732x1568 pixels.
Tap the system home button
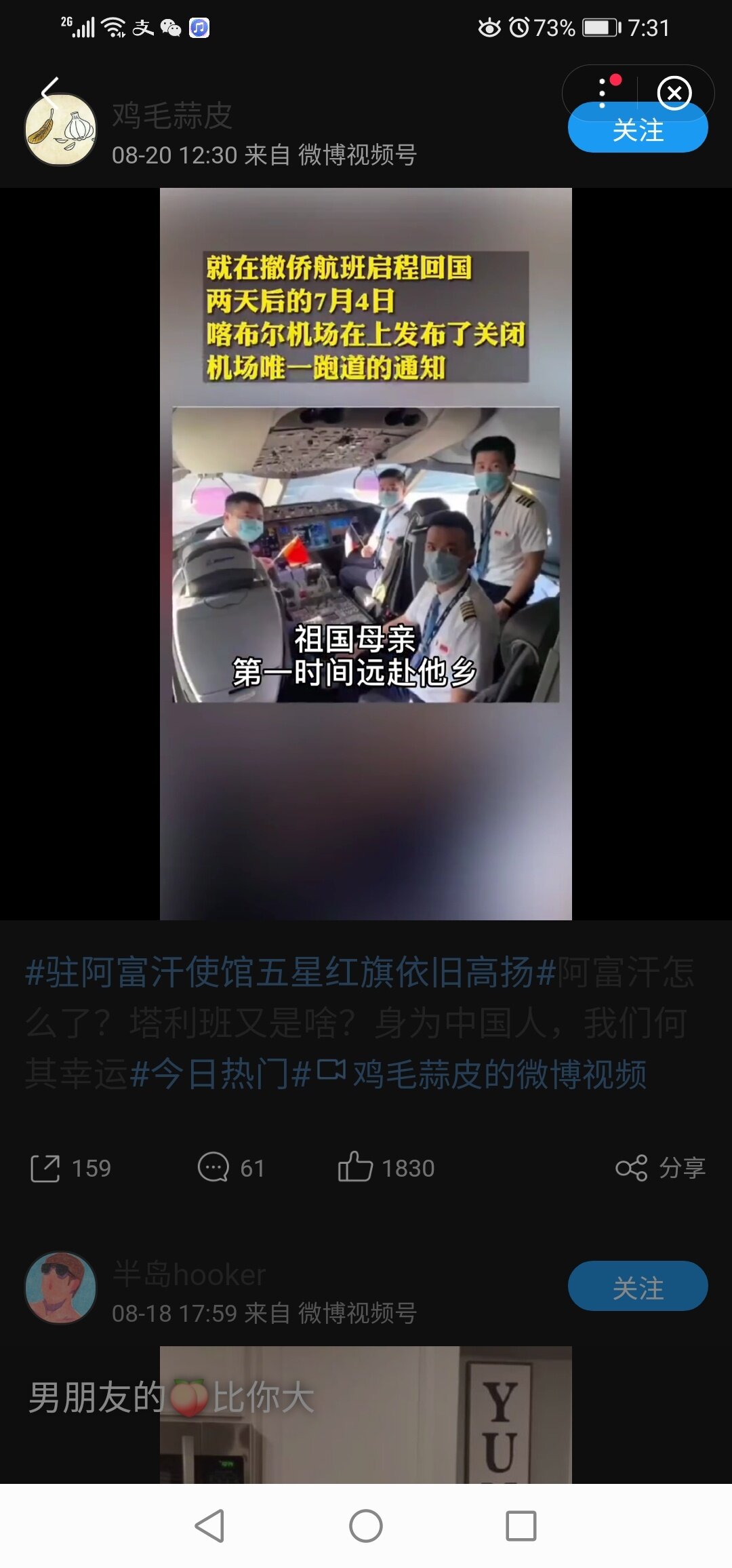pos(365,1526)
